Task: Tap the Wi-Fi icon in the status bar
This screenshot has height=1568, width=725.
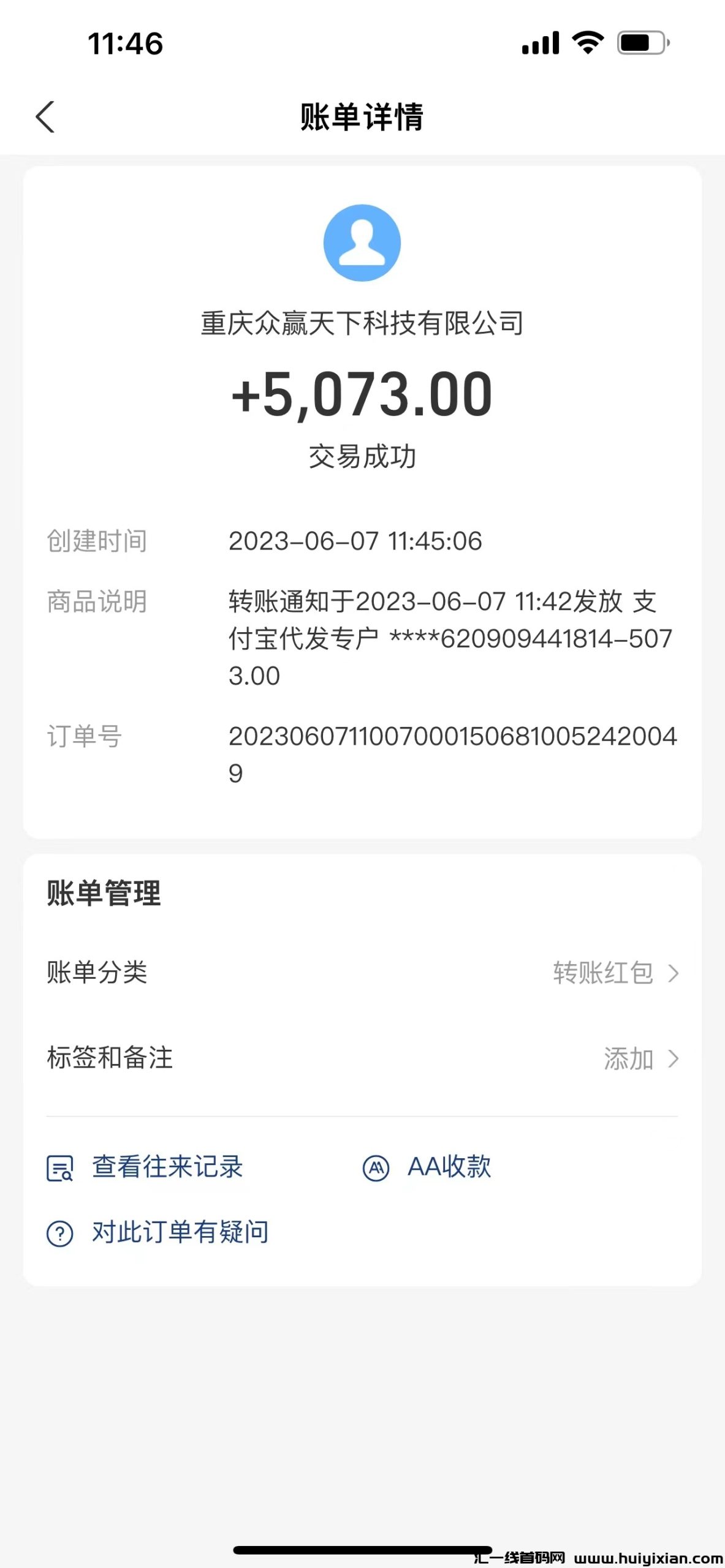Action: (588, 42)
